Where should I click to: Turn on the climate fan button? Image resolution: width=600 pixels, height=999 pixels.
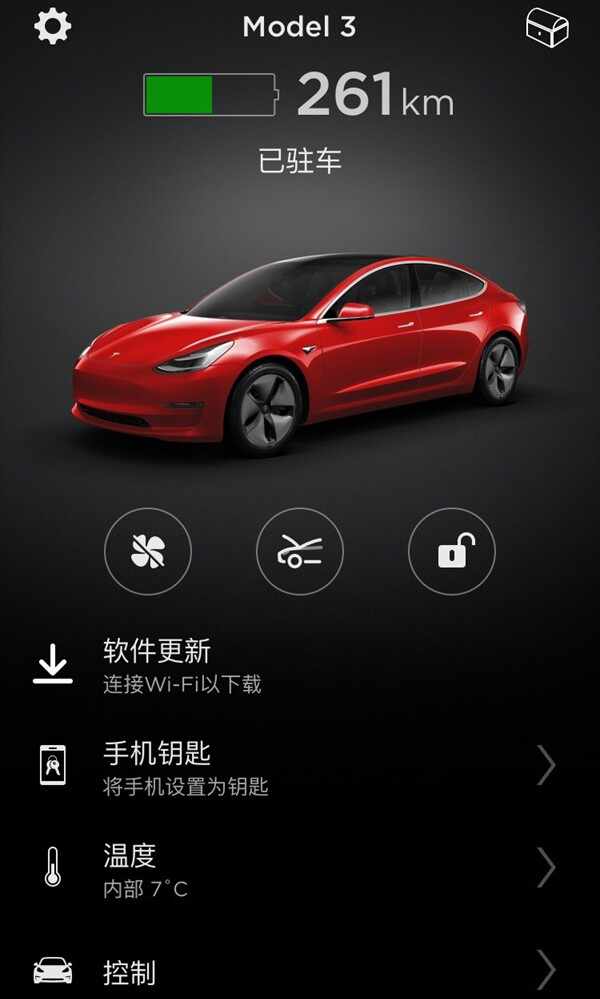(148, 551)
